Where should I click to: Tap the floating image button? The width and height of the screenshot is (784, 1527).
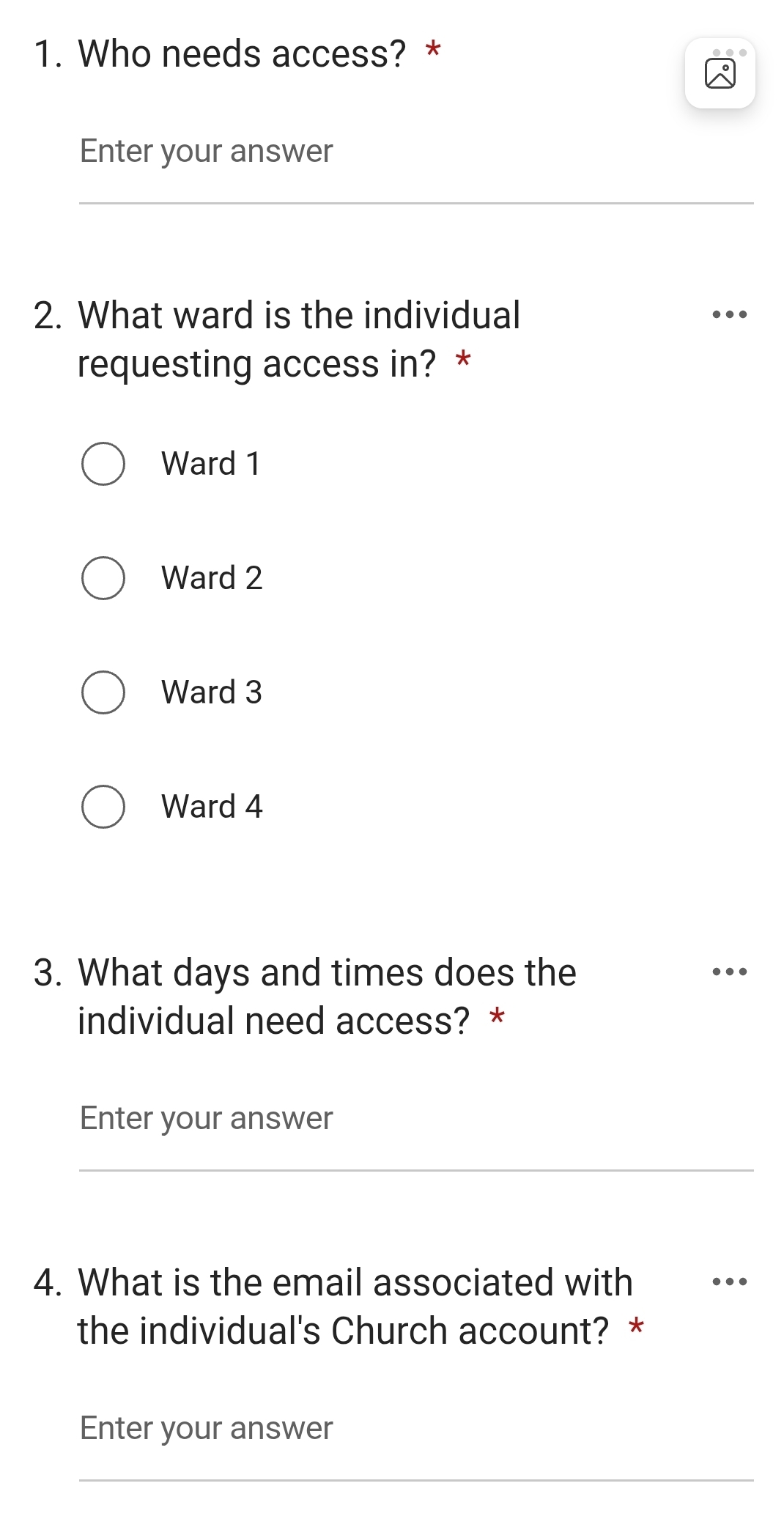point(720,74)
